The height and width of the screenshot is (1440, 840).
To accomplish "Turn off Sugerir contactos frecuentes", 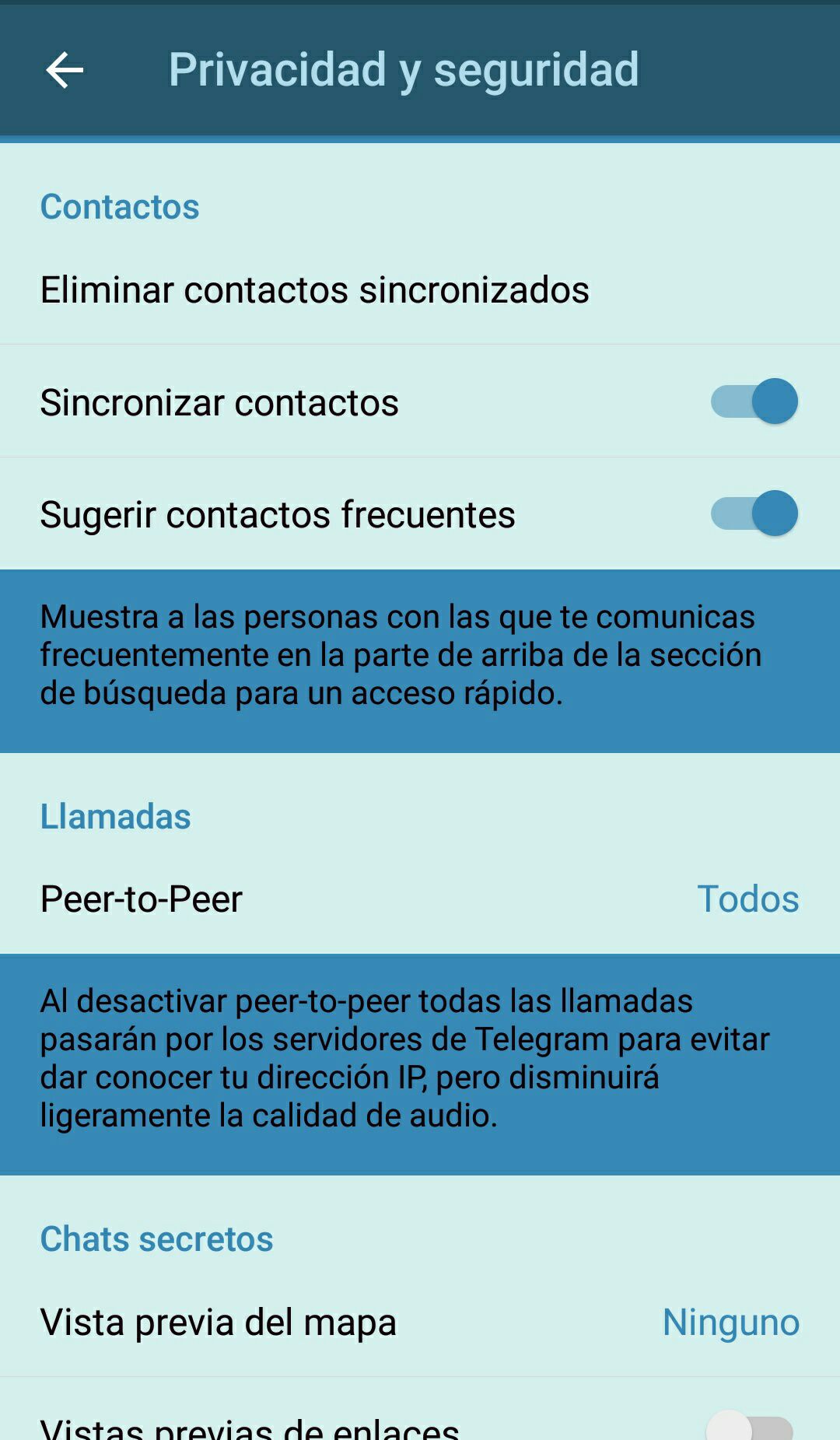I will point(754,513).
